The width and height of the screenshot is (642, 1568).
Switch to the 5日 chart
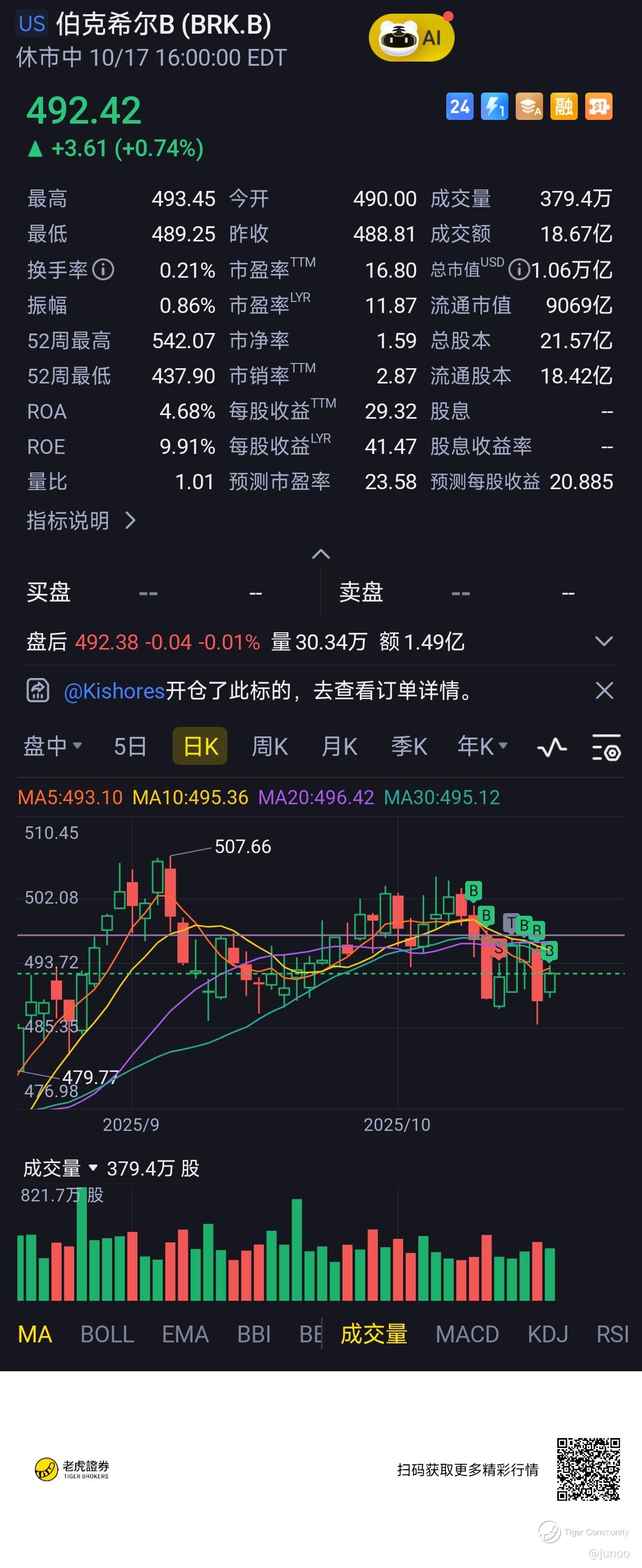[130, 746]
